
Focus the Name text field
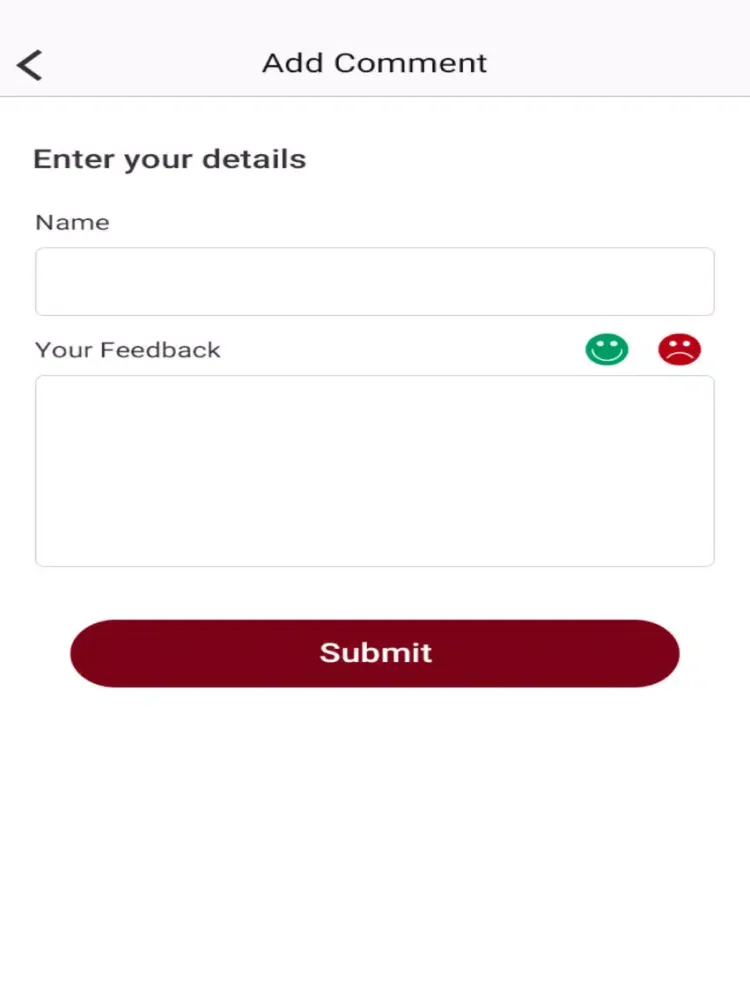[374, 282]
